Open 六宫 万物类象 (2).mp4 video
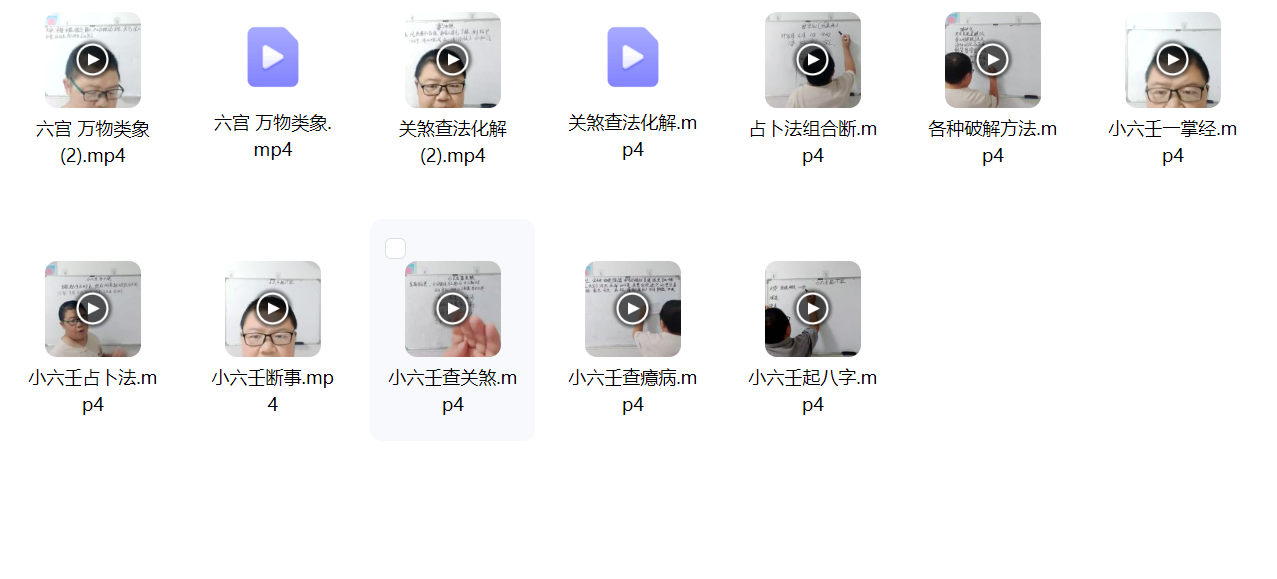The height and width of the screenshot is (579, 1277). click(92, 60)
